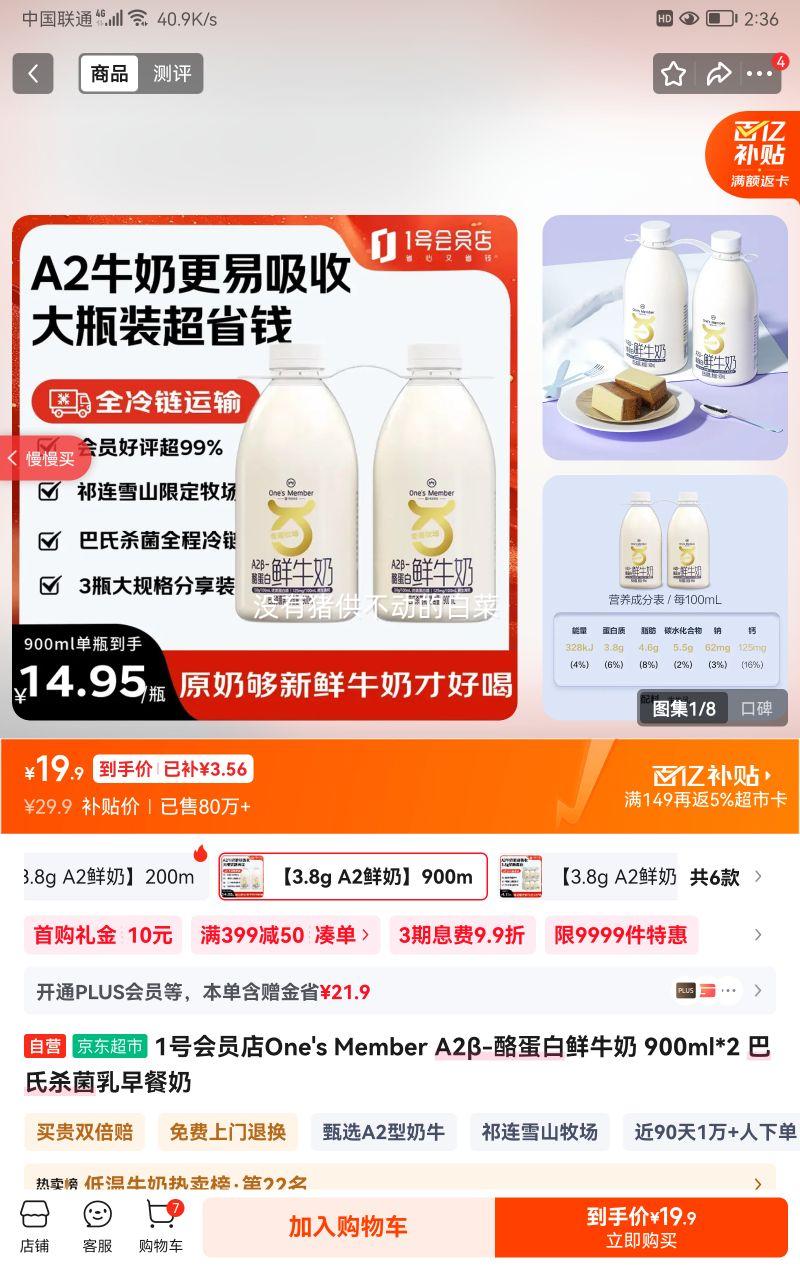Viewport: 800px width, 1280px height.
Task: Tap 立即购买 to buy now
Action: point(644,1225)
